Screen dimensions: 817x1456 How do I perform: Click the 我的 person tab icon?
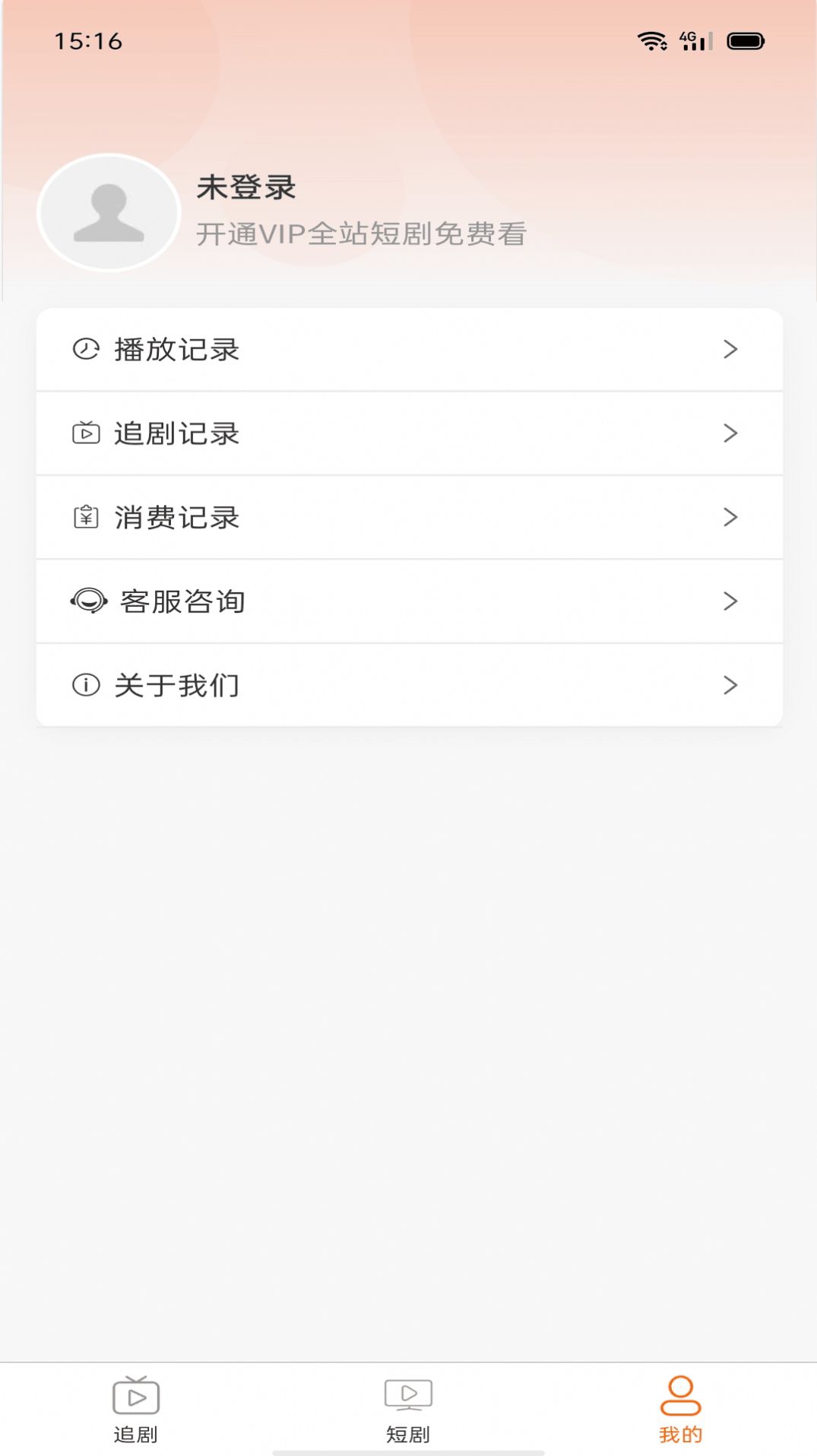pos(681,1396)
